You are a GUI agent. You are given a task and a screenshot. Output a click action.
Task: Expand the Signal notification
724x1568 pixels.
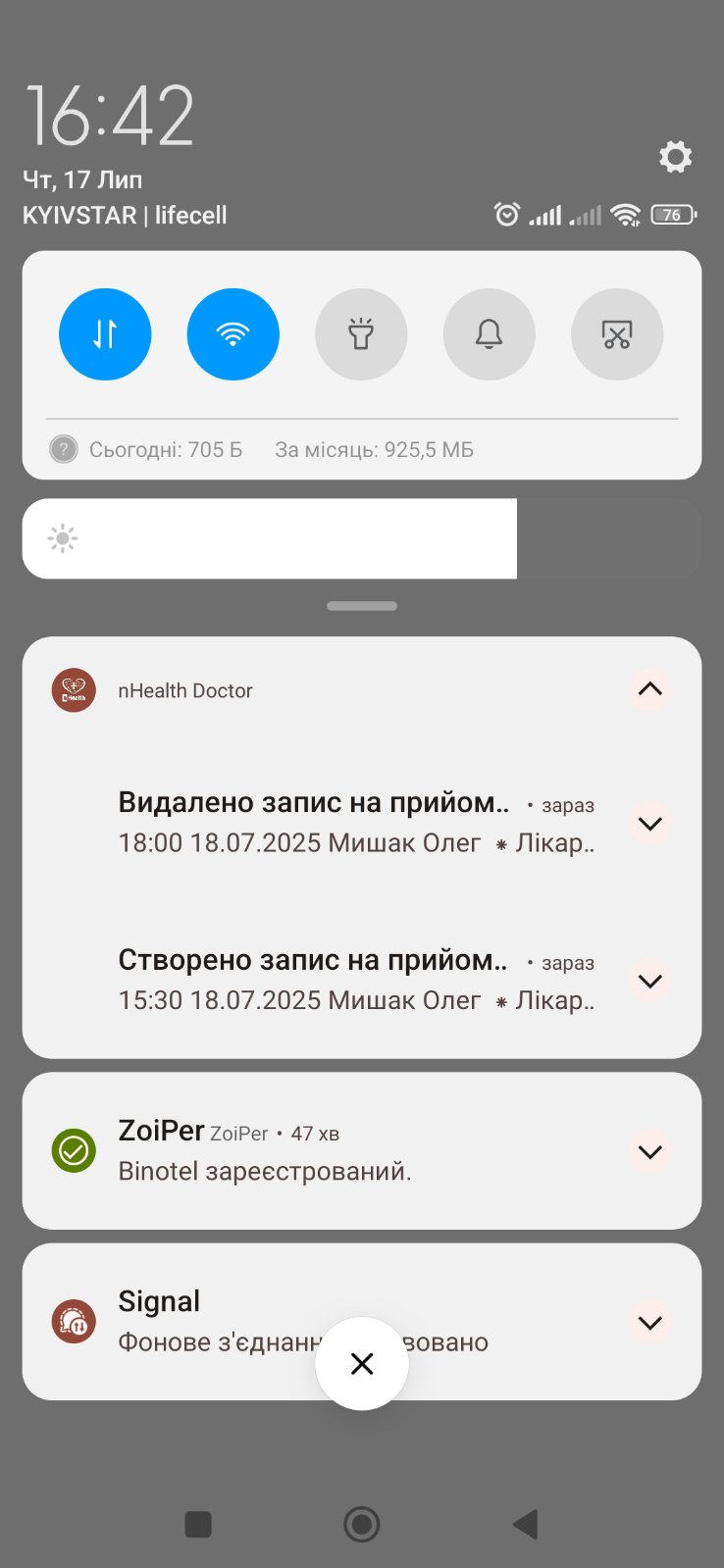(649, 1322)
